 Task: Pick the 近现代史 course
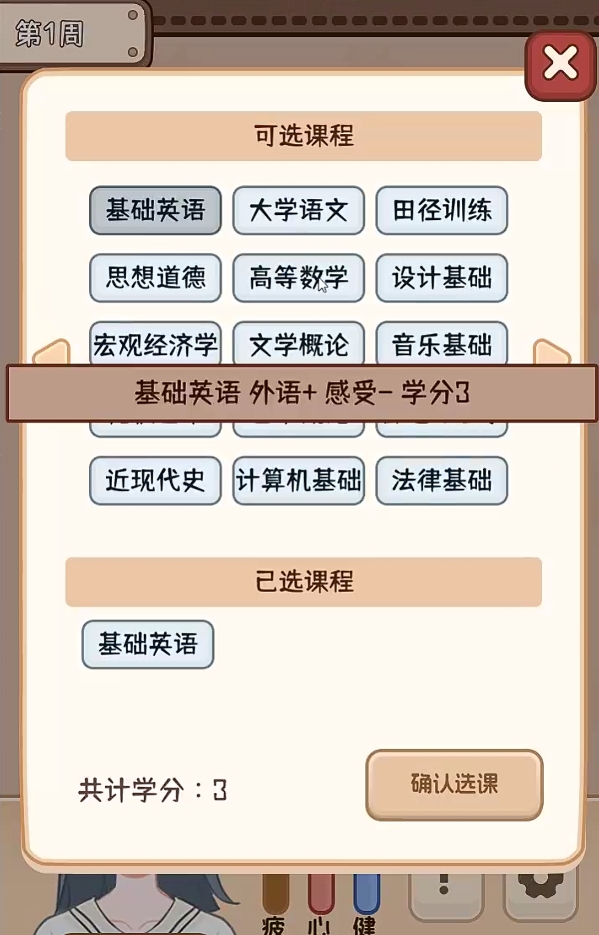pos(155,481)
